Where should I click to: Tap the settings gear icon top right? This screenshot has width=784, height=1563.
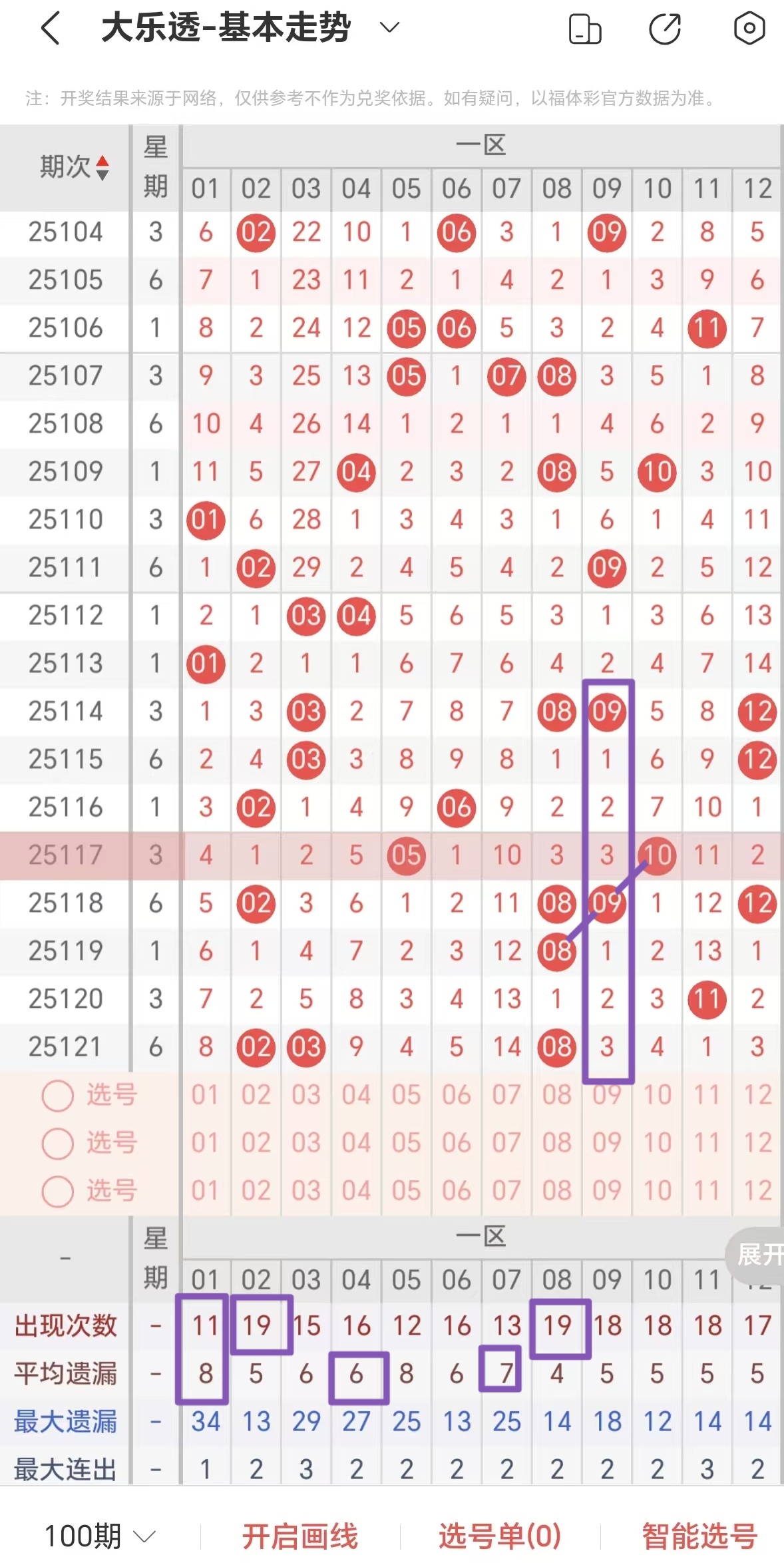click(x=751, y=29)
